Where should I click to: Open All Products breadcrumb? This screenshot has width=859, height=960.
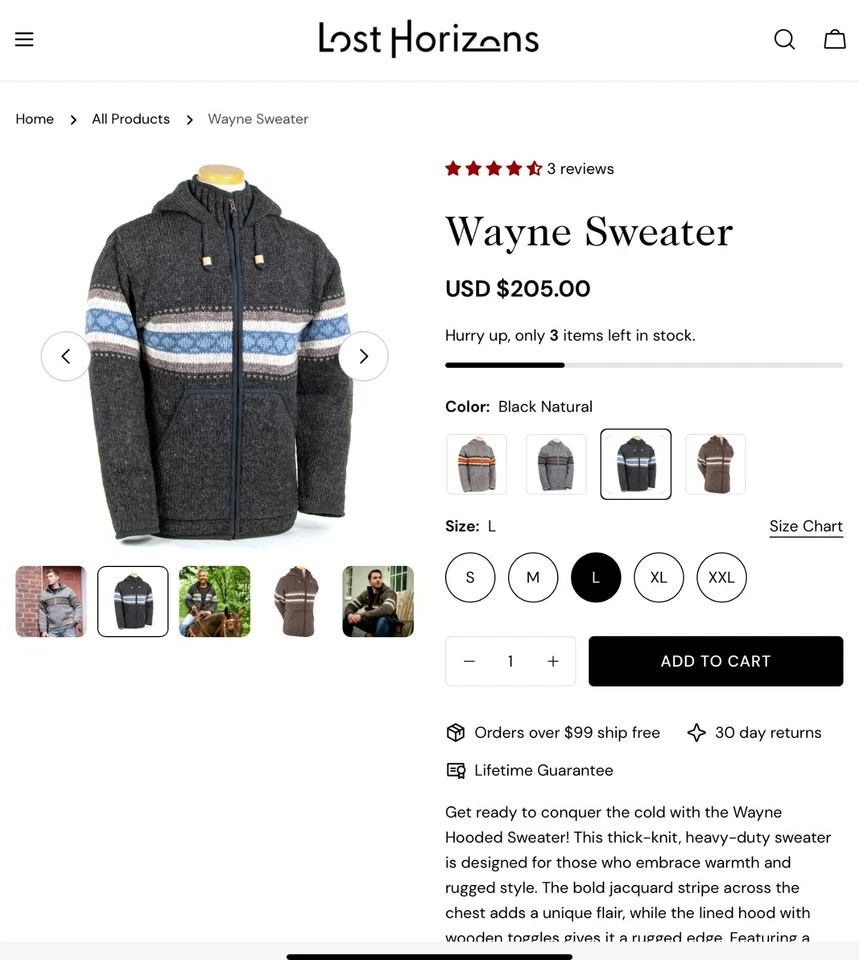131,119
